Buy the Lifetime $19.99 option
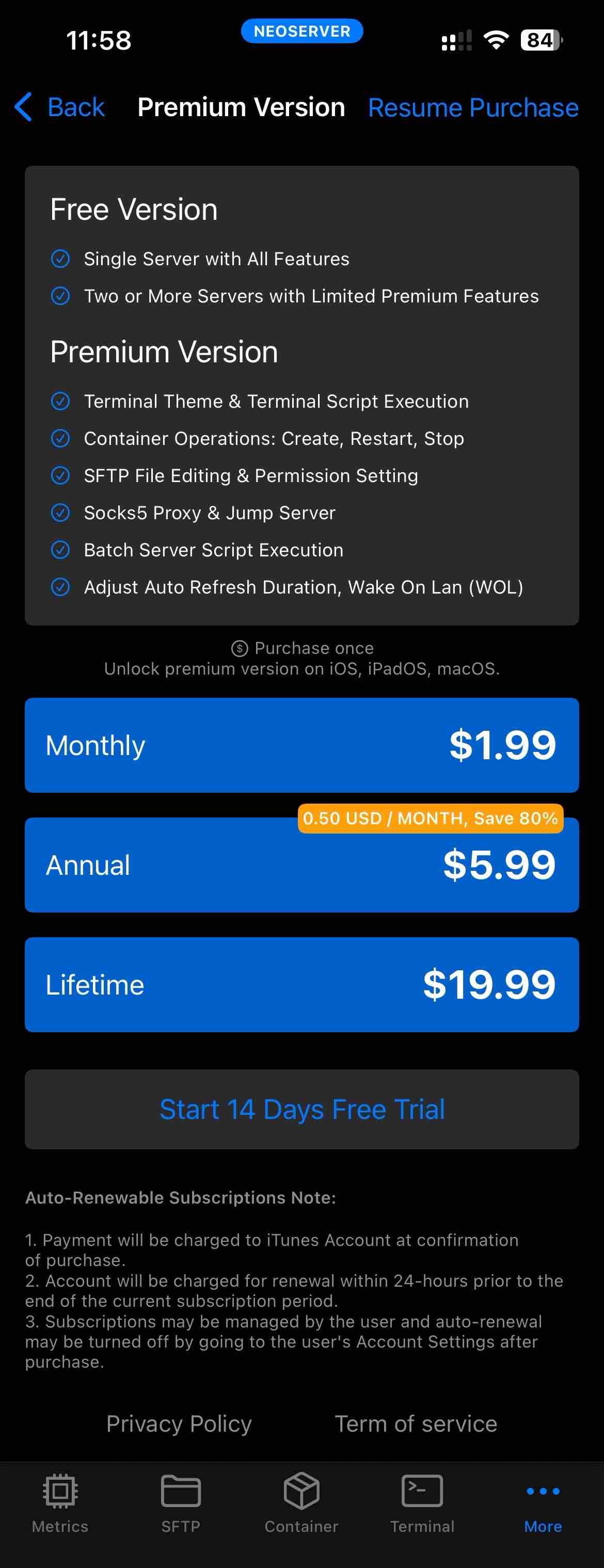The image size is (604, 1568). click(x=301, y=984)
